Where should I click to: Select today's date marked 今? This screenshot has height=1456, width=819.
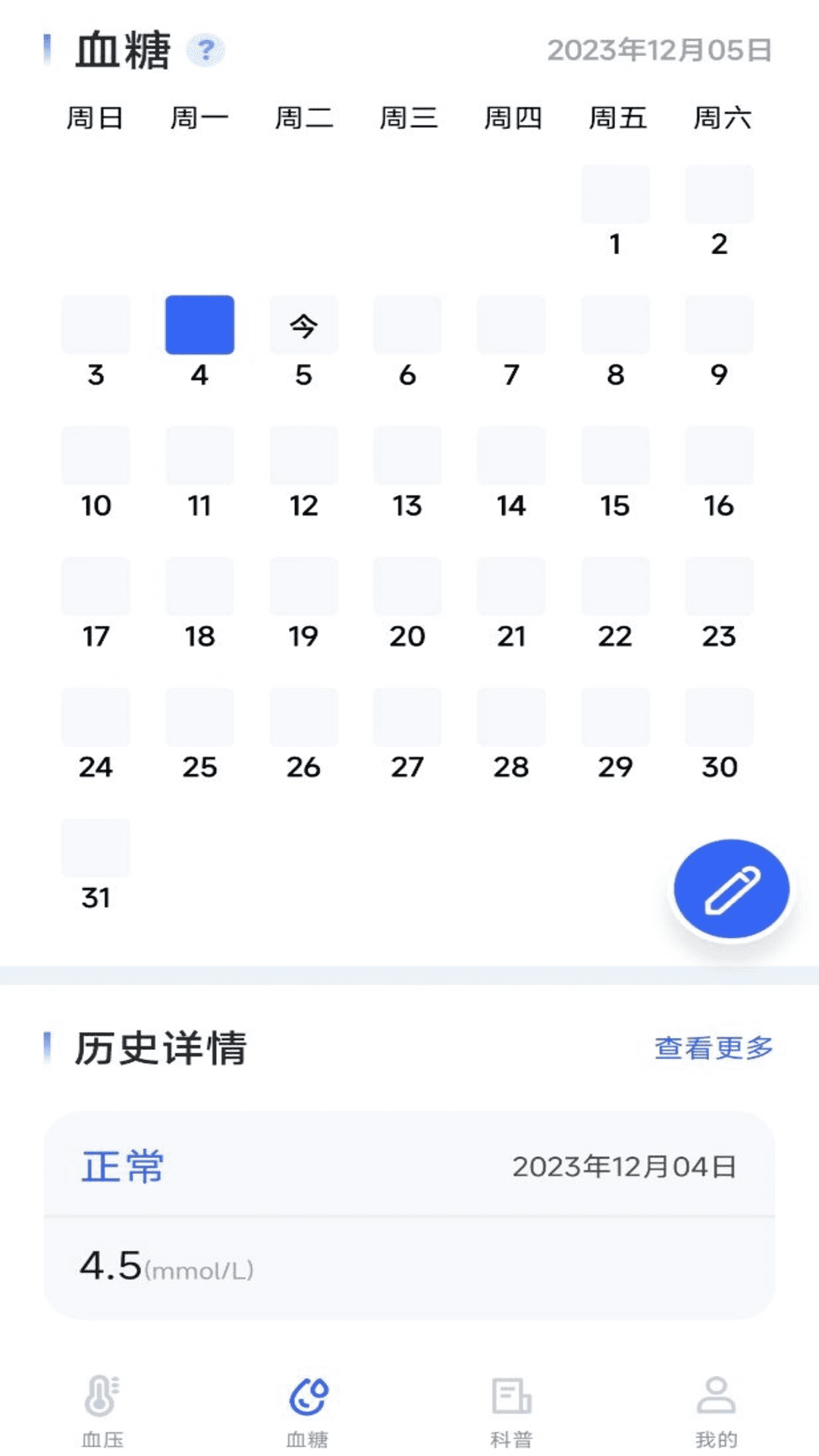(x=303, y=324)
